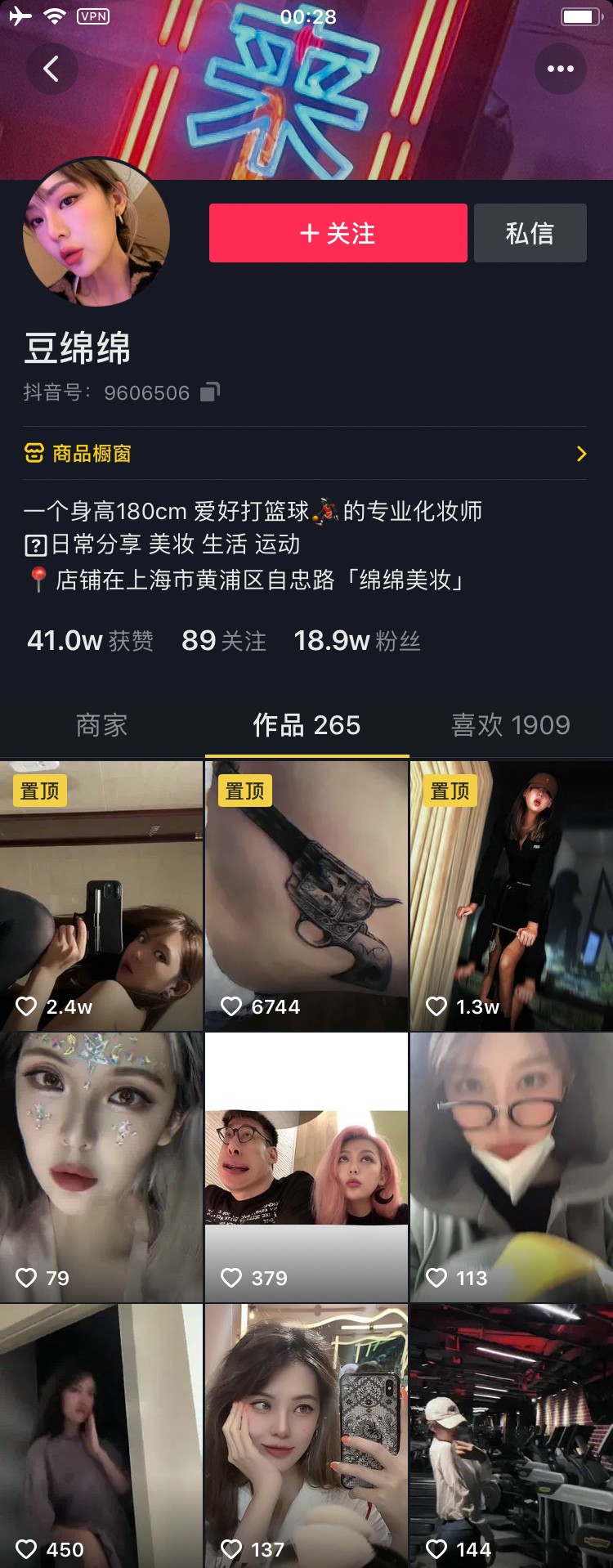Go back using the arrow icon

51,69
